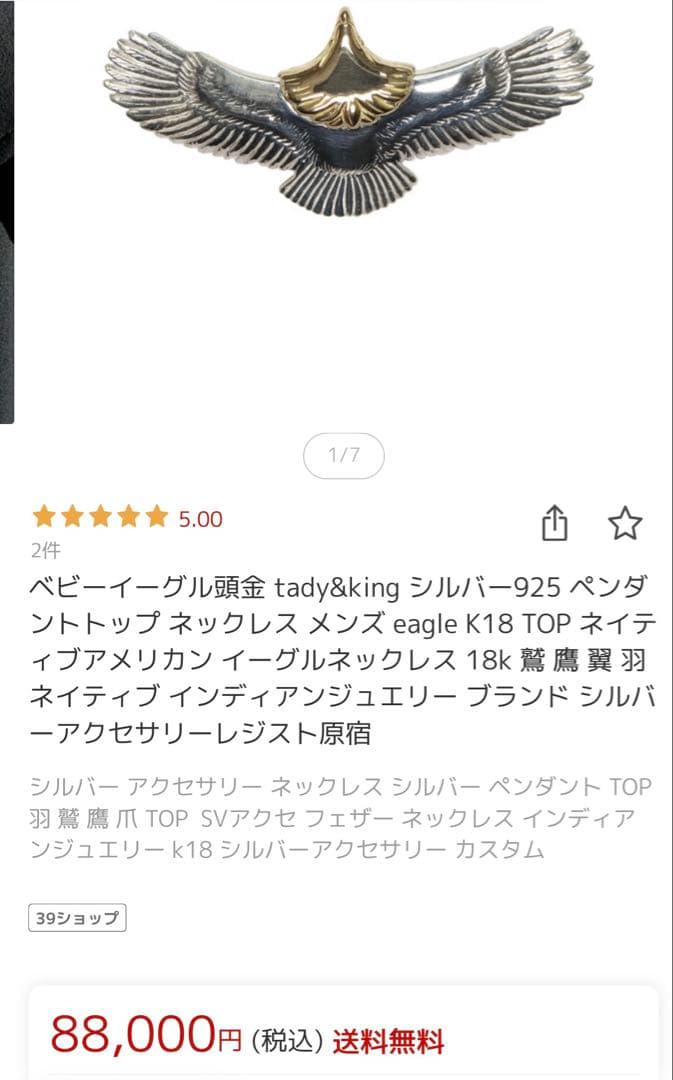Open the 5.00 star rating reviews
Image resolution: width=673 pixels, height=1080 pixels.
tap(127, 518)
